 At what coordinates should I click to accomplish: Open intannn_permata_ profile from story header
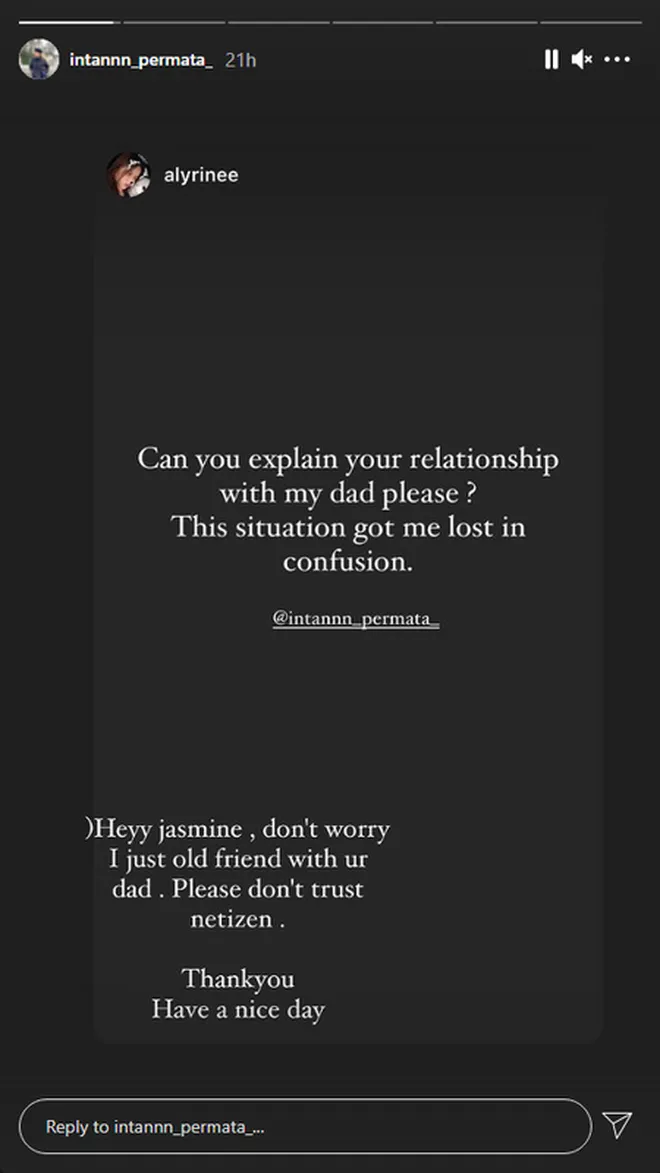(x=141, y=60)
